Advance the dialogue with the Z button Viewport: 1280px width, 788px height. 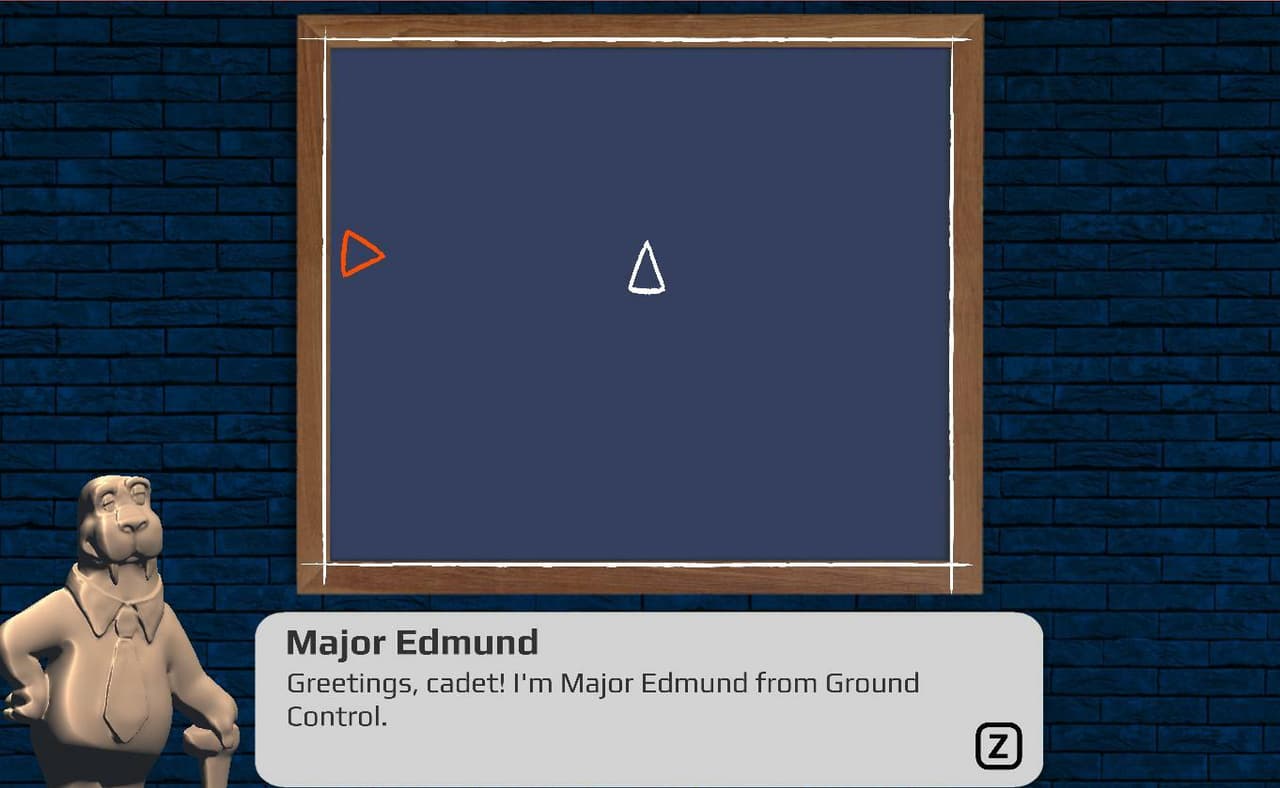point(998,746)
